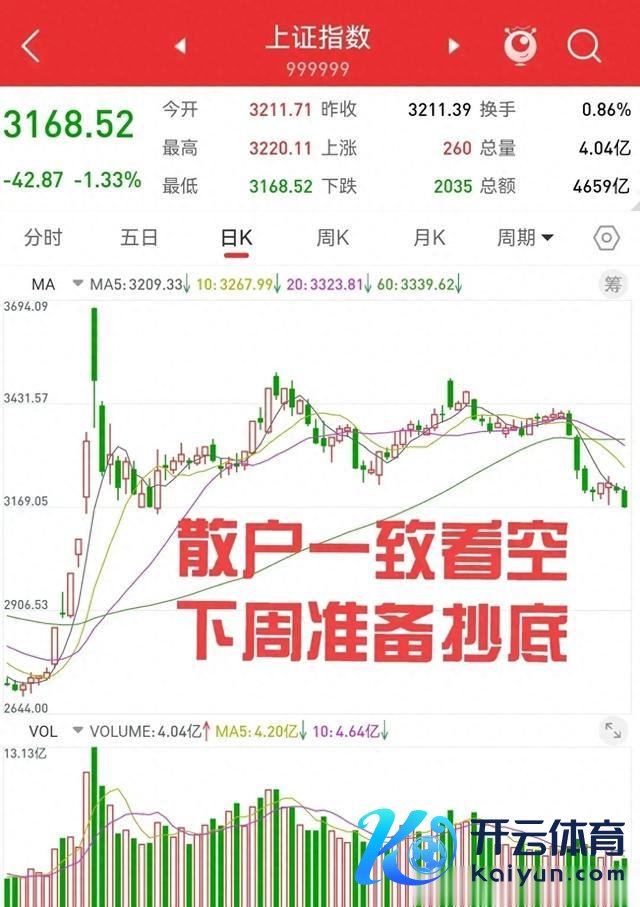The image size is (640, 907).
Task: Select the 日K tab
Action: click(x=237, y=237)
